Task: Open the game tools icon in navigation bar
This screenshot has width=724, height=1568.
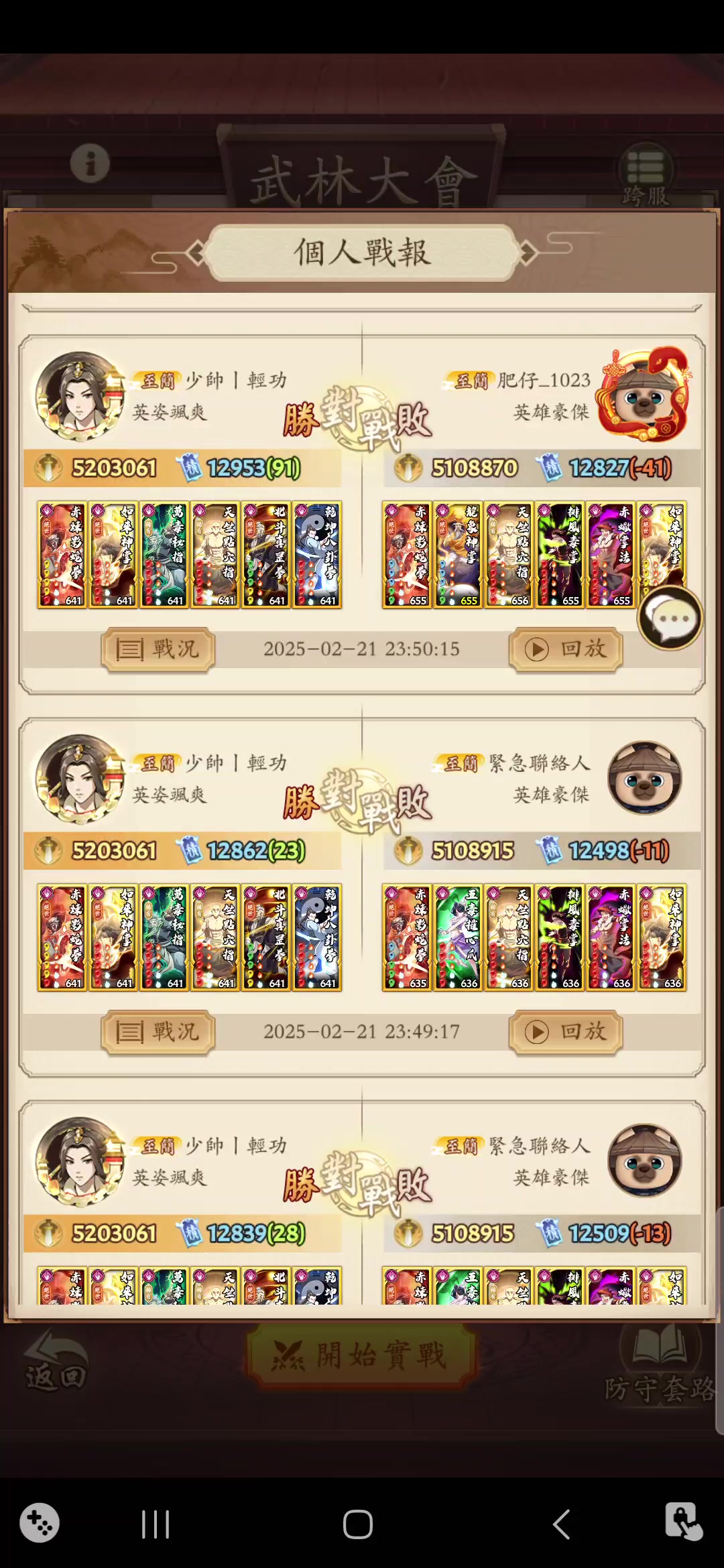Action: 39,1523
